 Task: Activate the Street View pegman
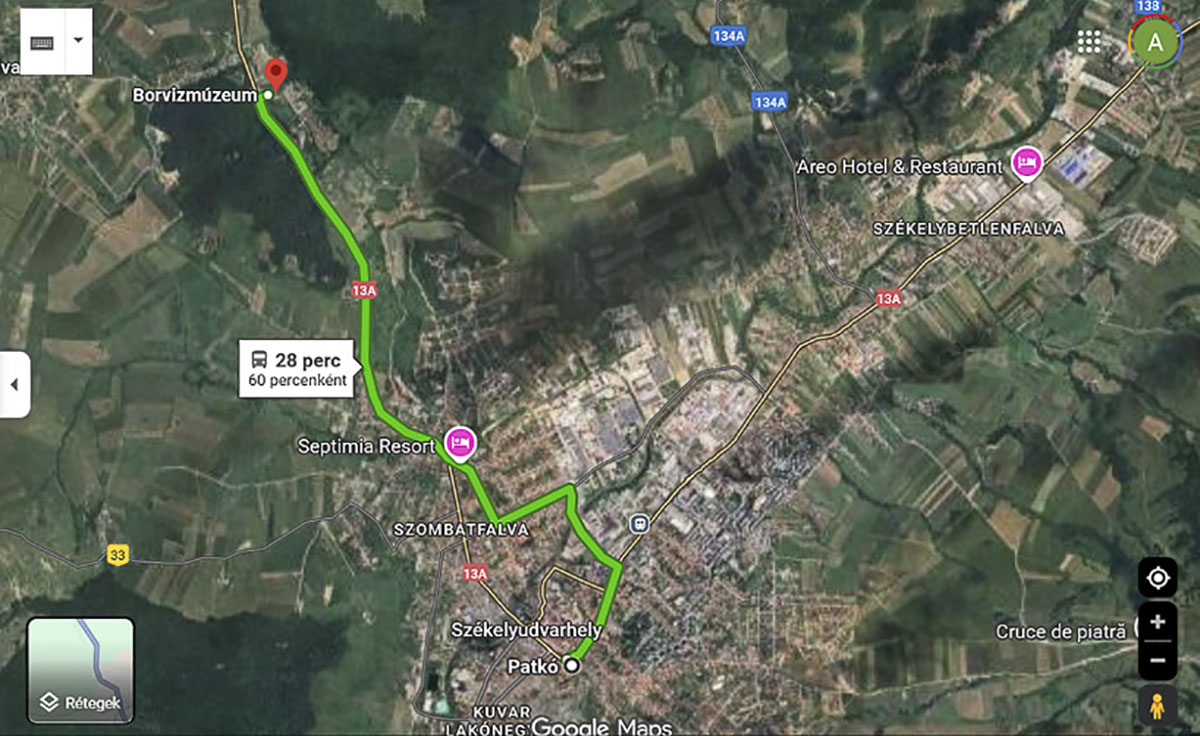(1157, 706)
